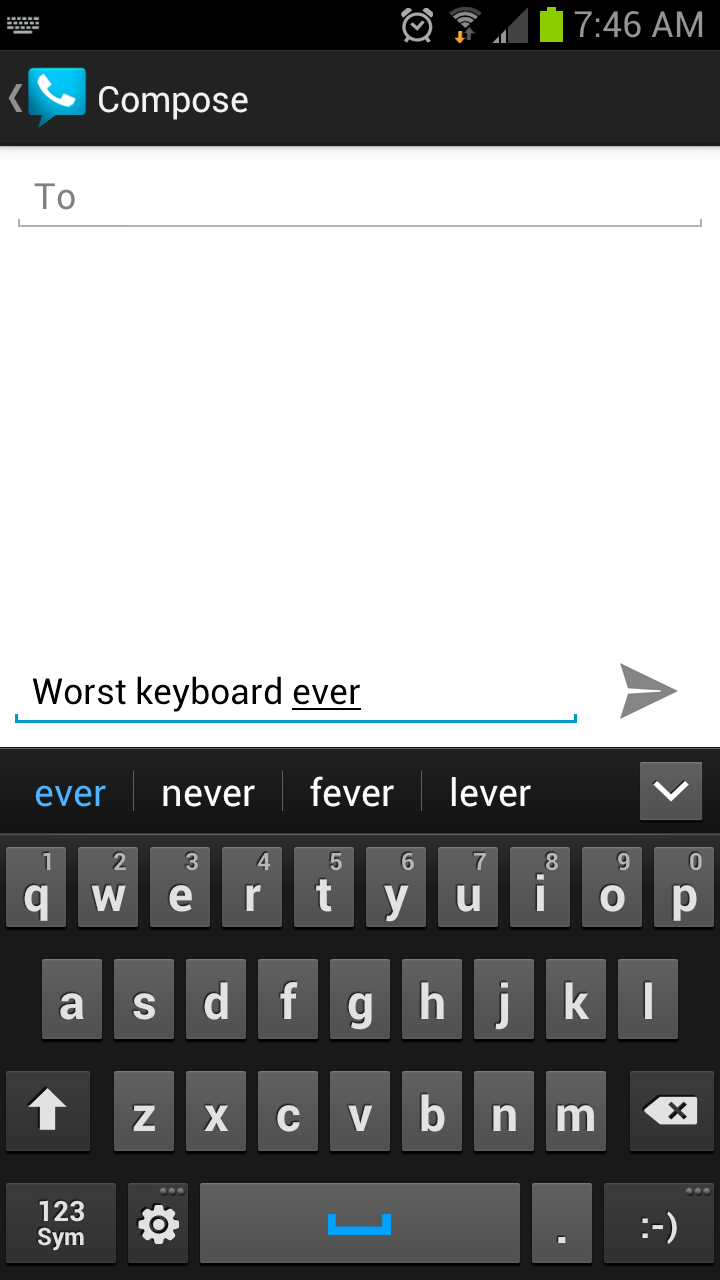Type a period with the dot key

561,1223
